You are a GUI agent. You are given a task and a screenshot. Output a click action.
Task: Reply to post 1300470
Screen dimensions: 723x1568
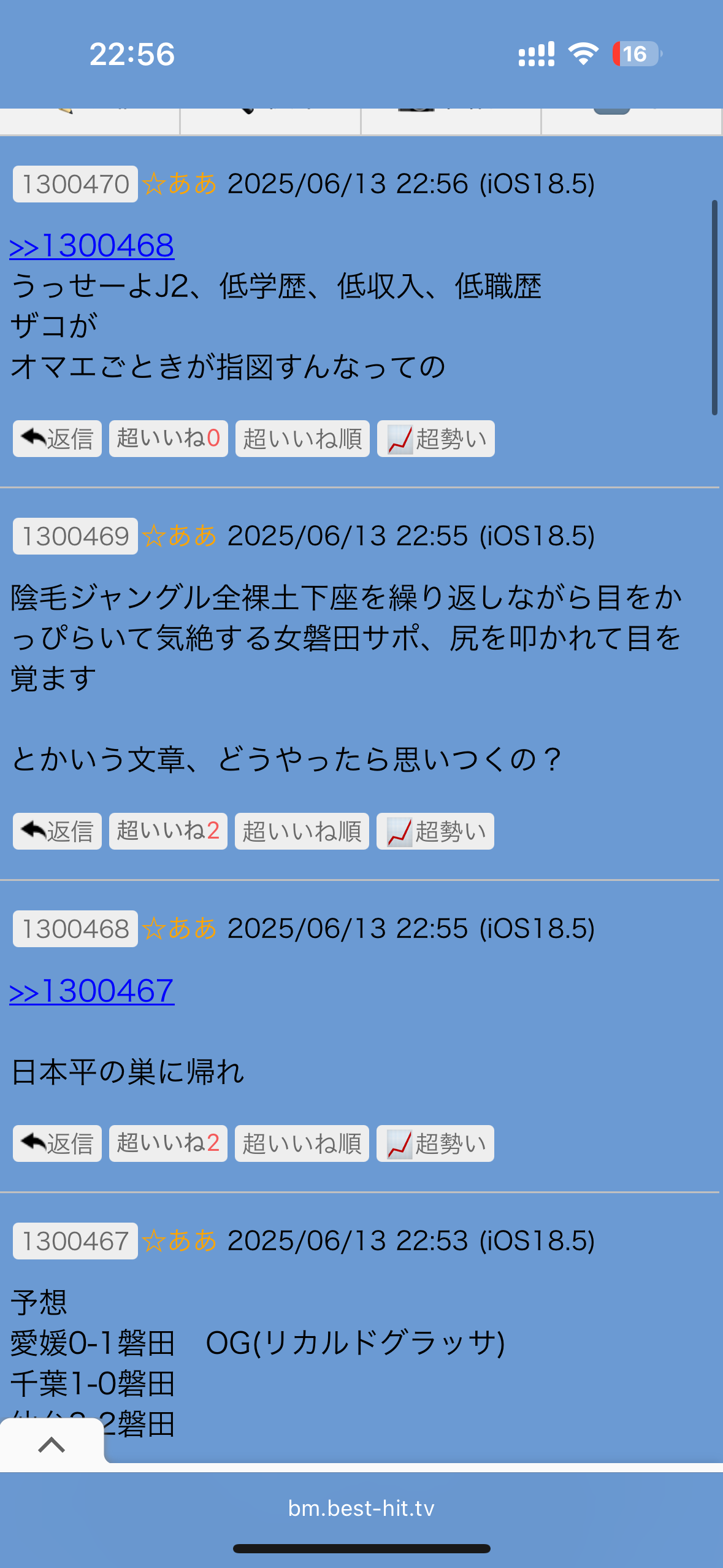click(x=57, y=439)
